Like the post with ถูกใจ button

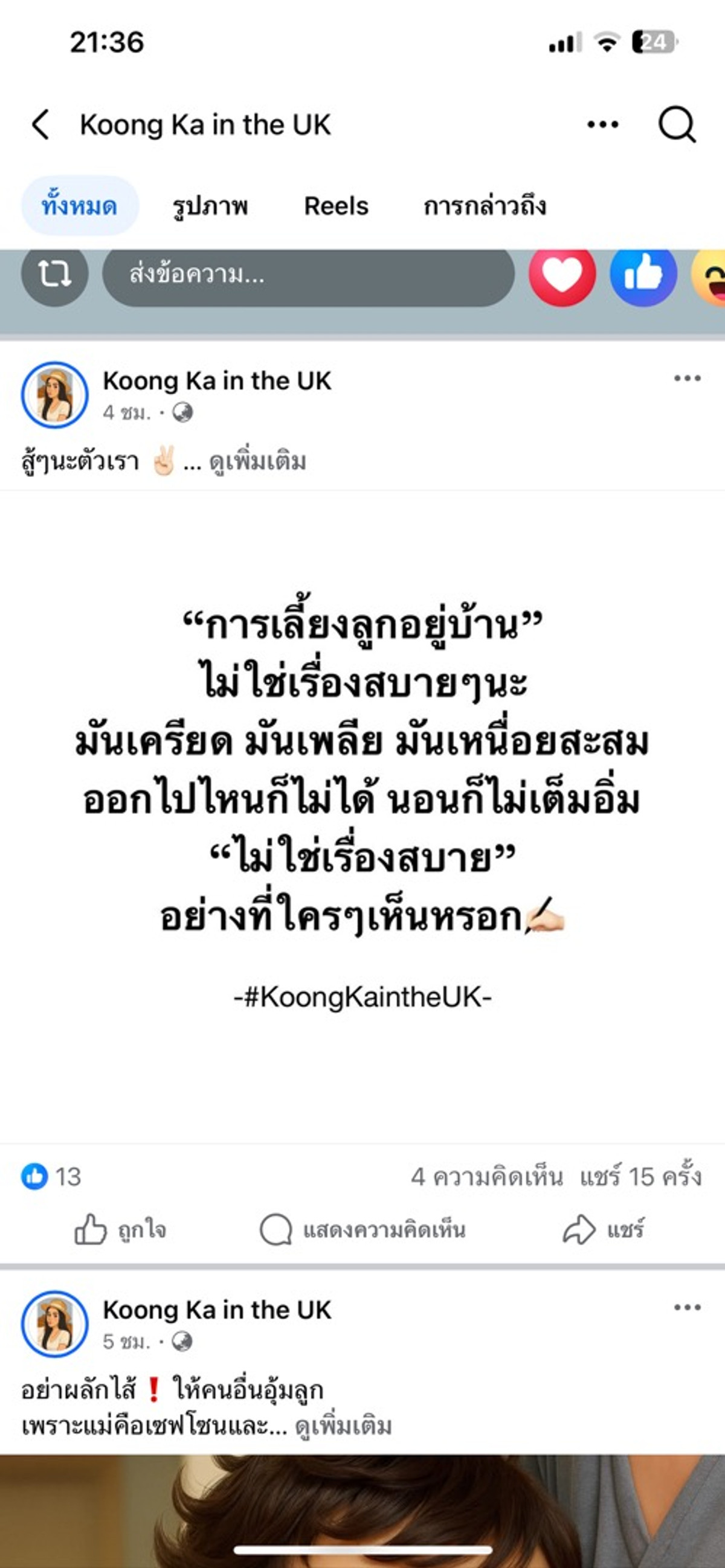pyautogui.click(x=120, y=1230)
